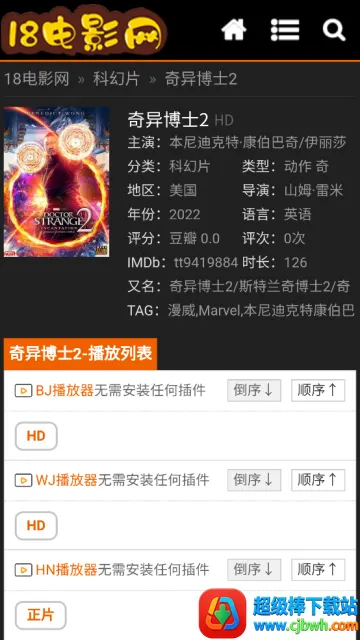Select 顺序 for HN播放器
The height and width of the screenshot is (640, 360).
click(318, 569)
